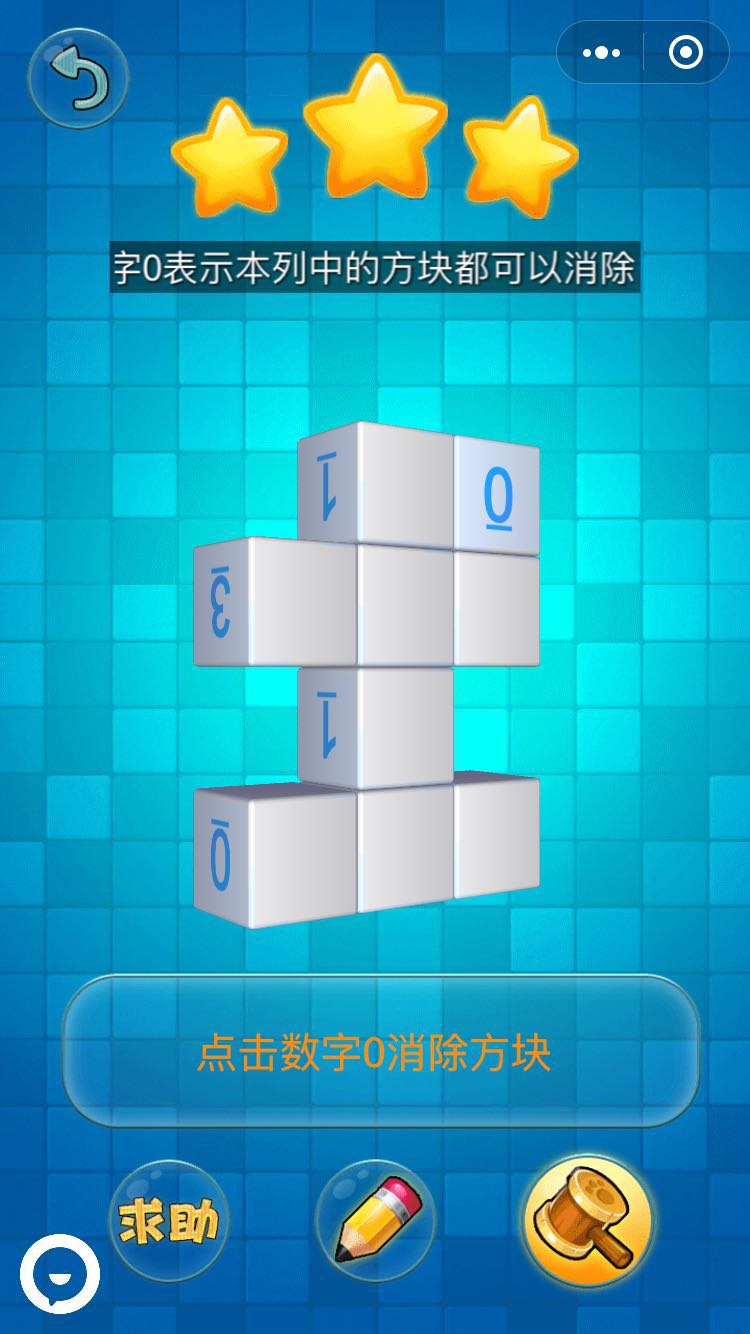Screen dimensions: 750x1334
Task: Open the chat bubble icon
Action: 59,1274
